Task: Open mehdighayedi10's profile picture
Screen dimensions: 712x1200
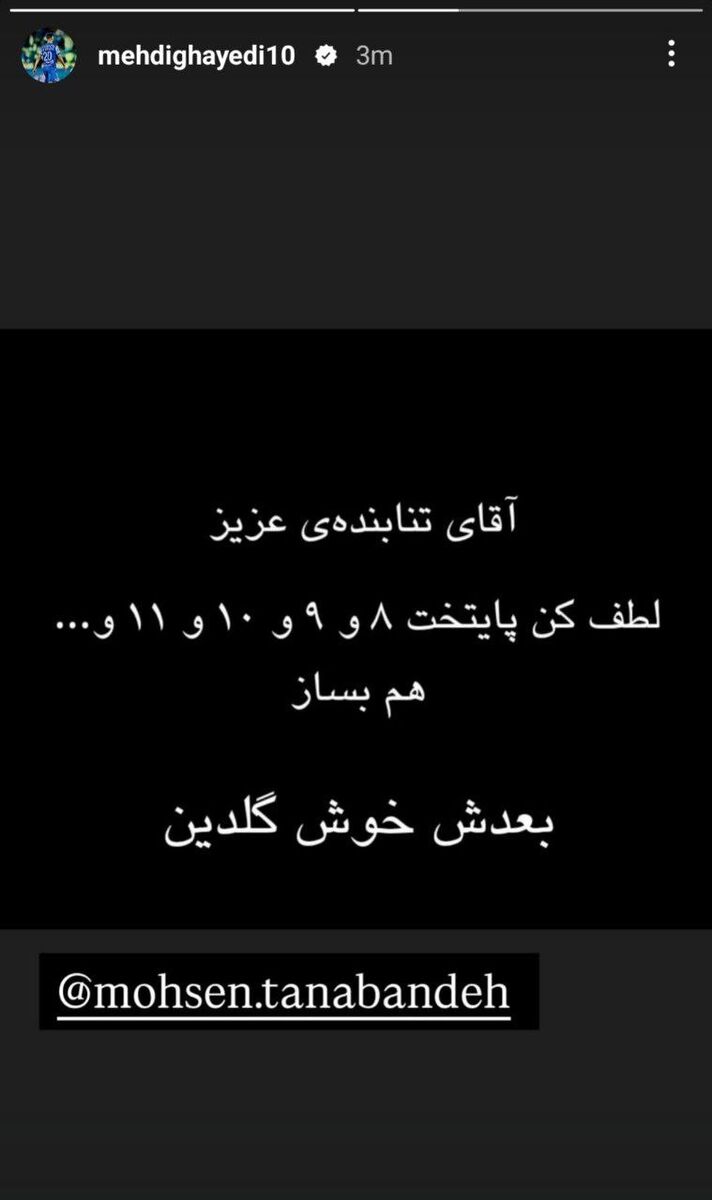Action: pyautogui.click(x=49, y=56)
